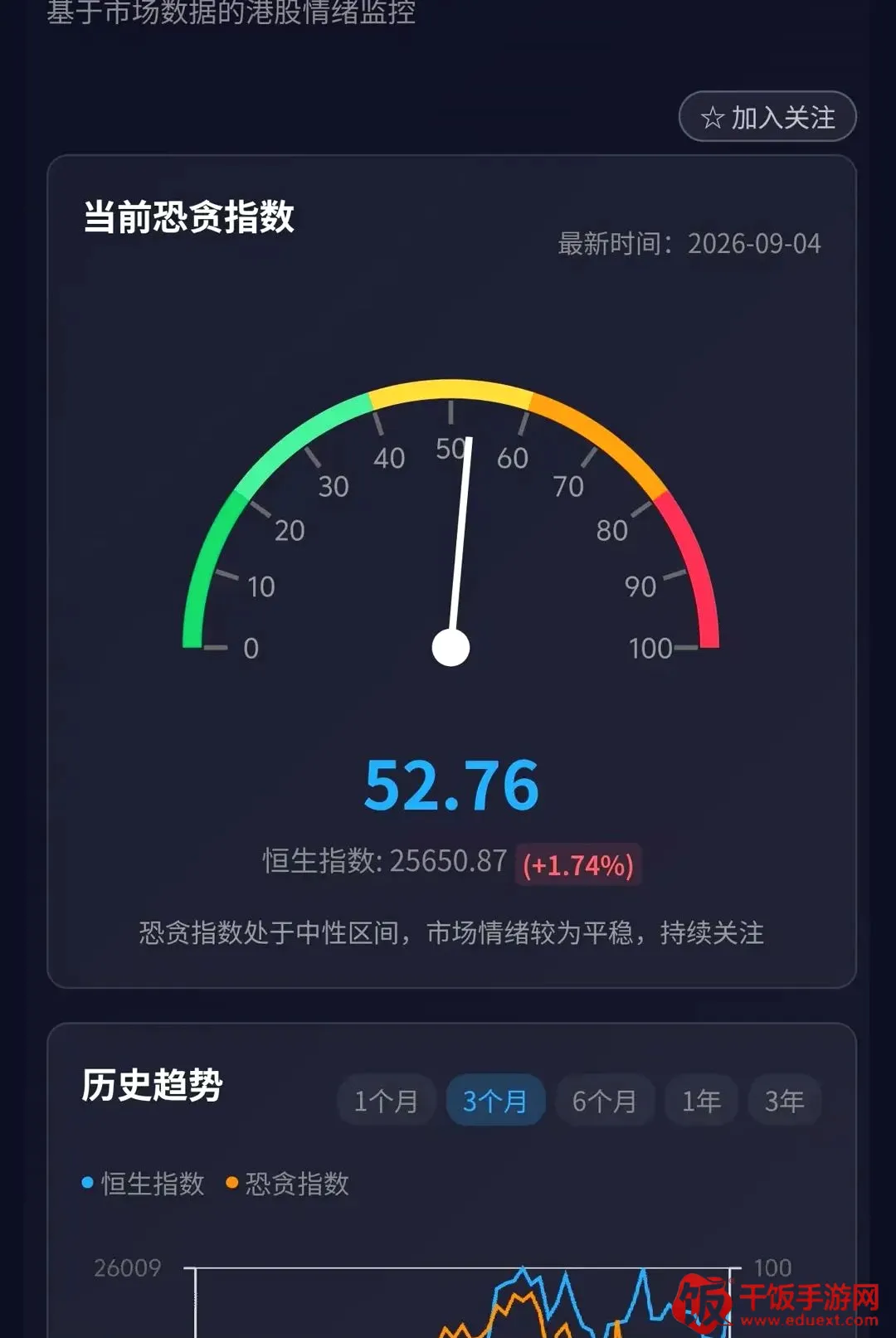
Task: Tap the 加入关注 button
Action: pos(767,117)
